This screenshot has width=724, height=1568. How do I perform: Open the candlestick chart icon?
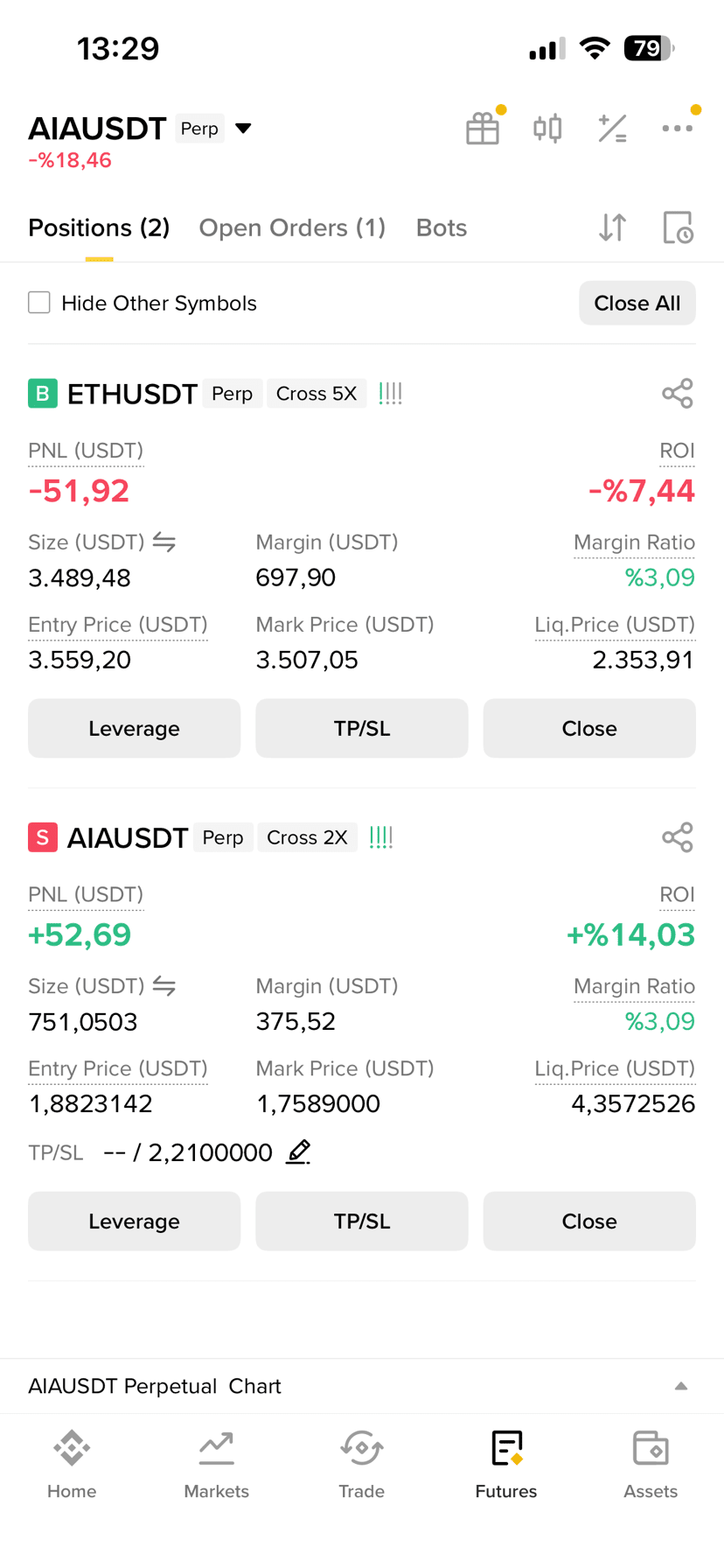(547, 129)
